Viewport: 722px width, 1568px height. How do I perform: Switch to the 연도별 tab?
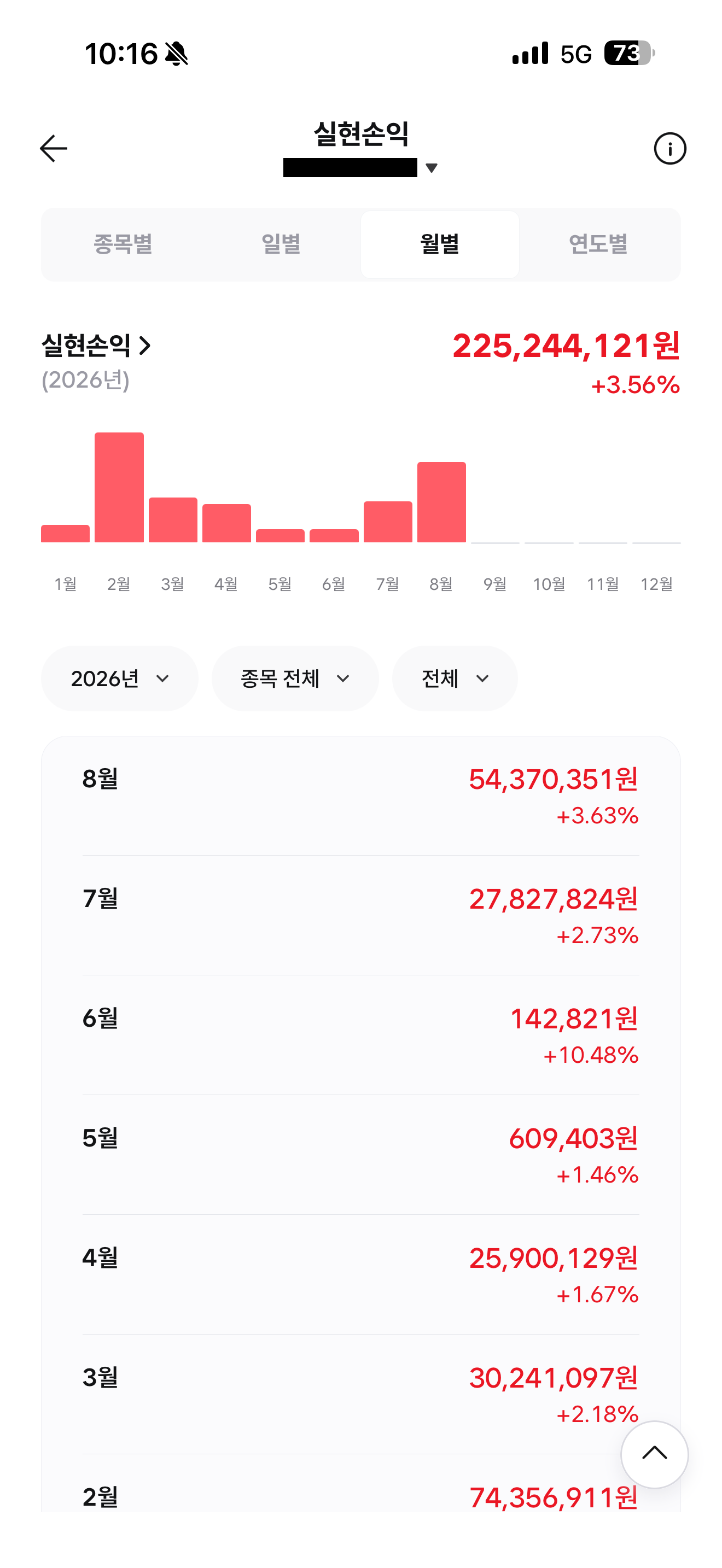tap(598, 244)
